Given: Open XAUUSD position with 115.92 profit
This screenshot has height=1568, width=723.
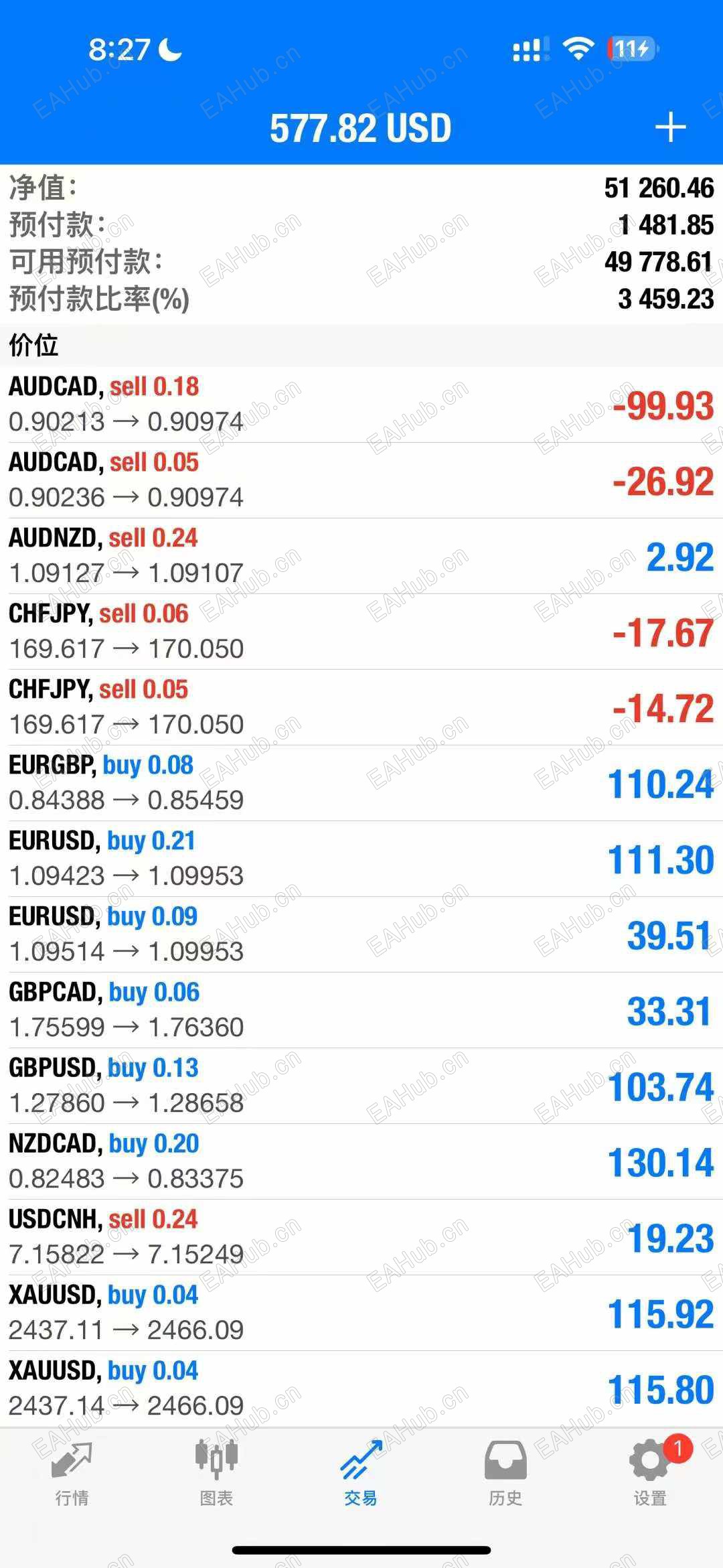Looking at the screenshot, I should pyautogui.click(x=361, y=1312).
